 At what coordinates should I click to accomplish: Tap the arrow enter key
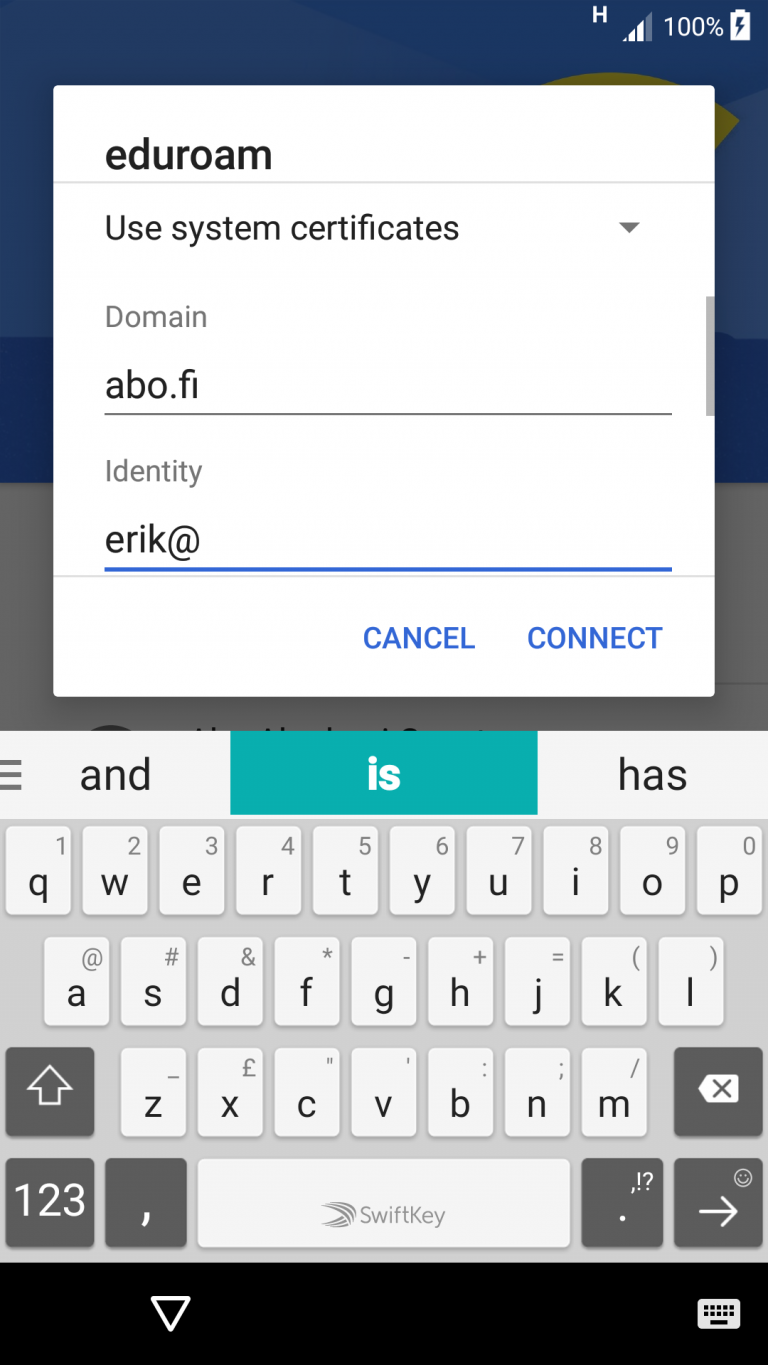[x=718, y=1202]
